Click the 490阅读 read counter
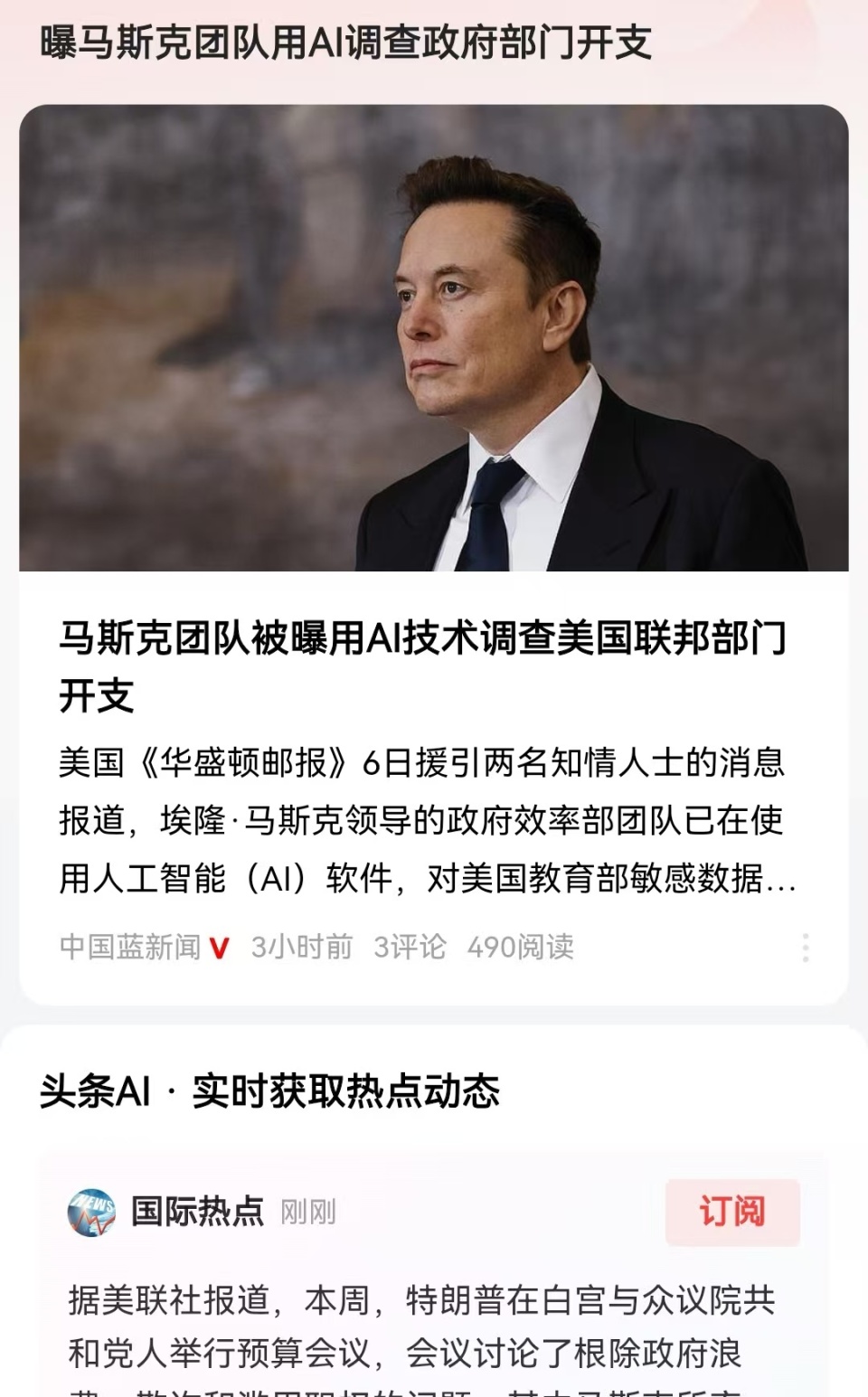 tap(524, 946)
